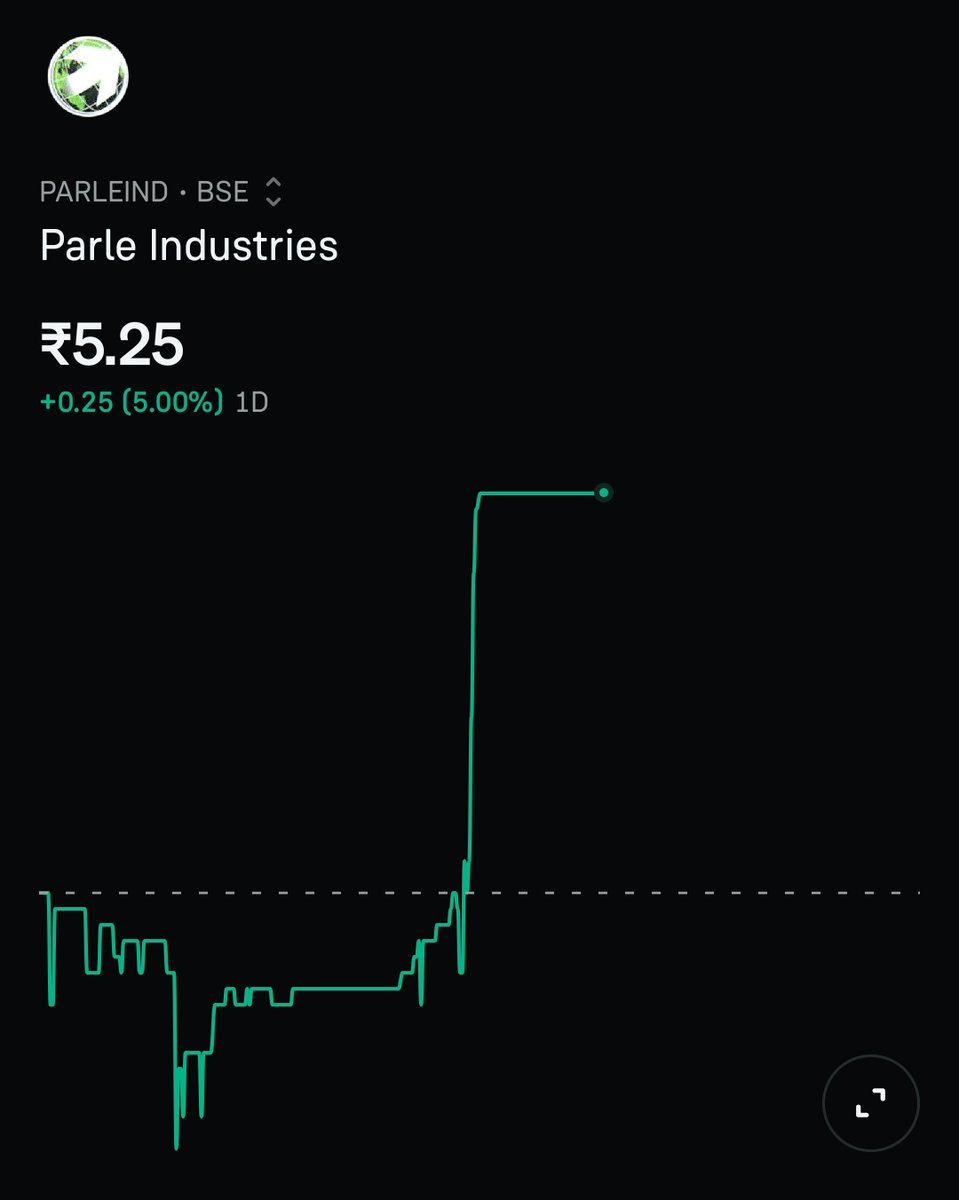Expand the price chart to fullscreen

coord(870,1103)
